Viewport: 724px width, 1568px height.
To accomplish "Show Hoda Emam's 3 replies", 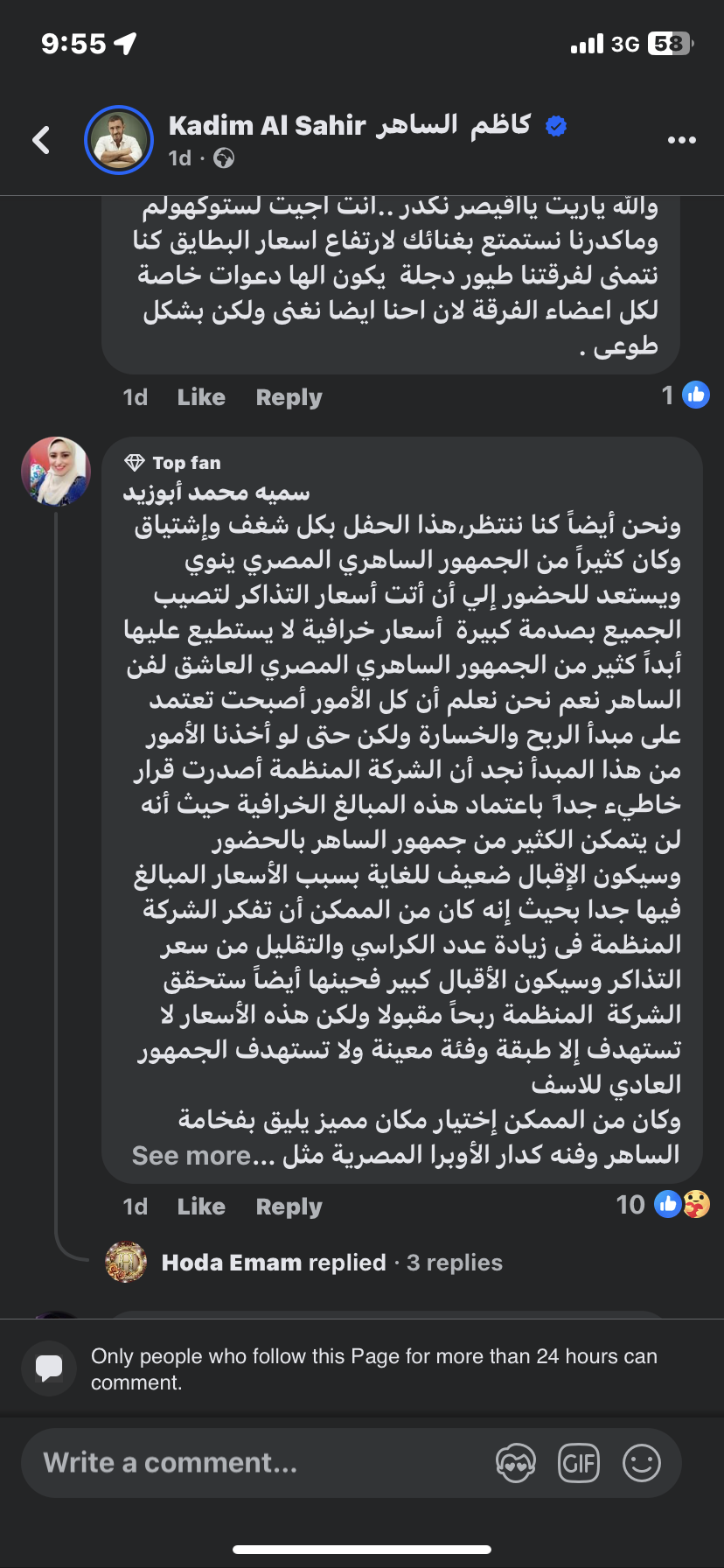I will [332, 1263].
